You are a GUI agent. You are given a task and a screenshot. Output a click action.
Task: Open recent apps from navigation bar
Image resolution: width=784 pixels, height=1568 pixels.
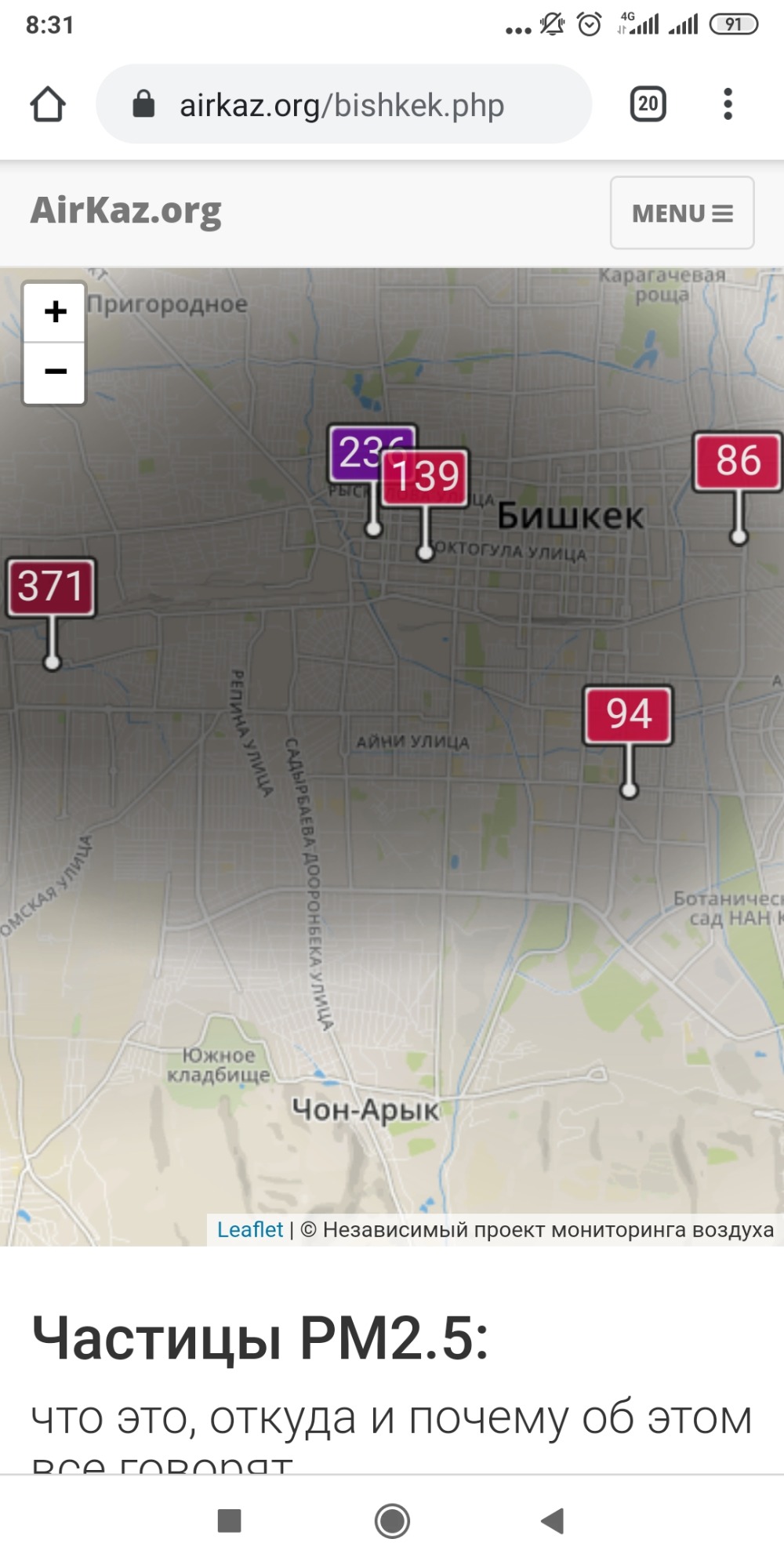coord(229,1520)
